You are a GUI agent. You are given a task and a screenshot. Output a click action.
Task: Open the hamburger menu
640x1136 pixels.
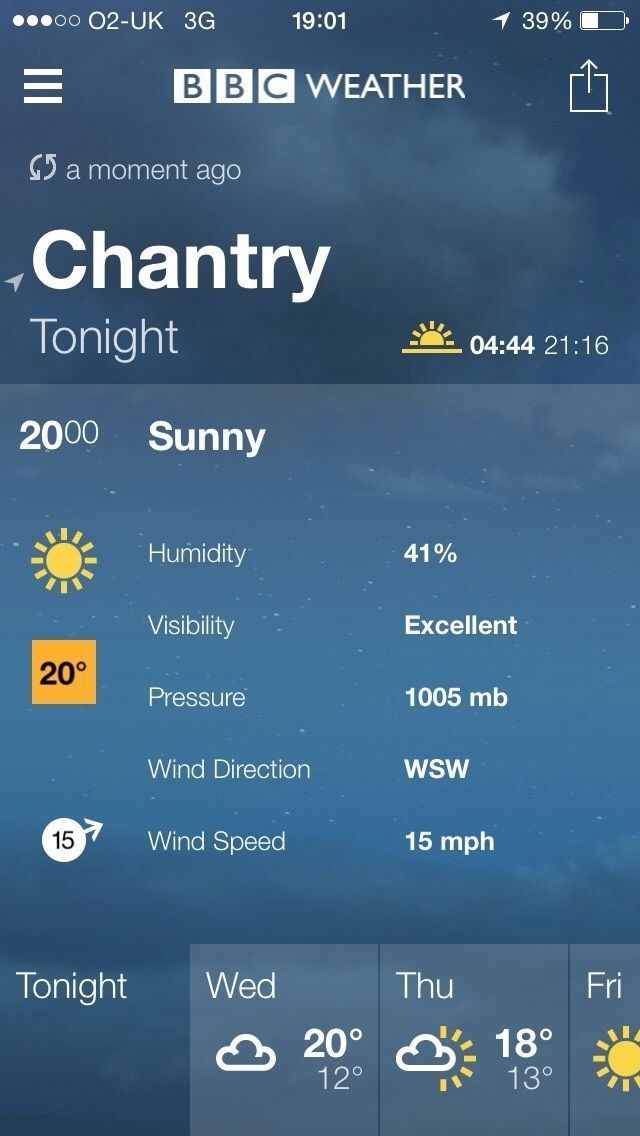point(43,86)
